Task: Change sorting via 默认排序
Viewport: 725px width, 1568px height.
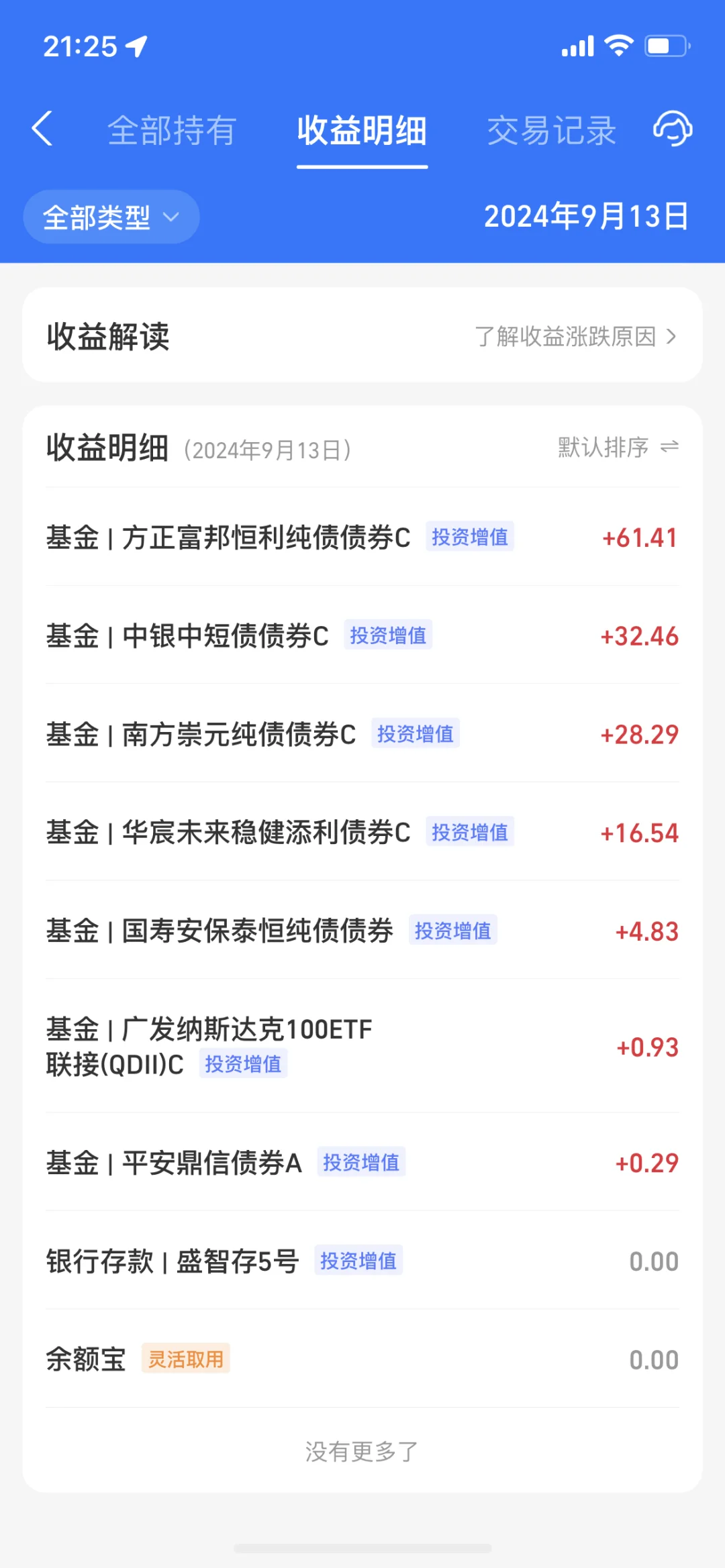Action: pos(618,447)
